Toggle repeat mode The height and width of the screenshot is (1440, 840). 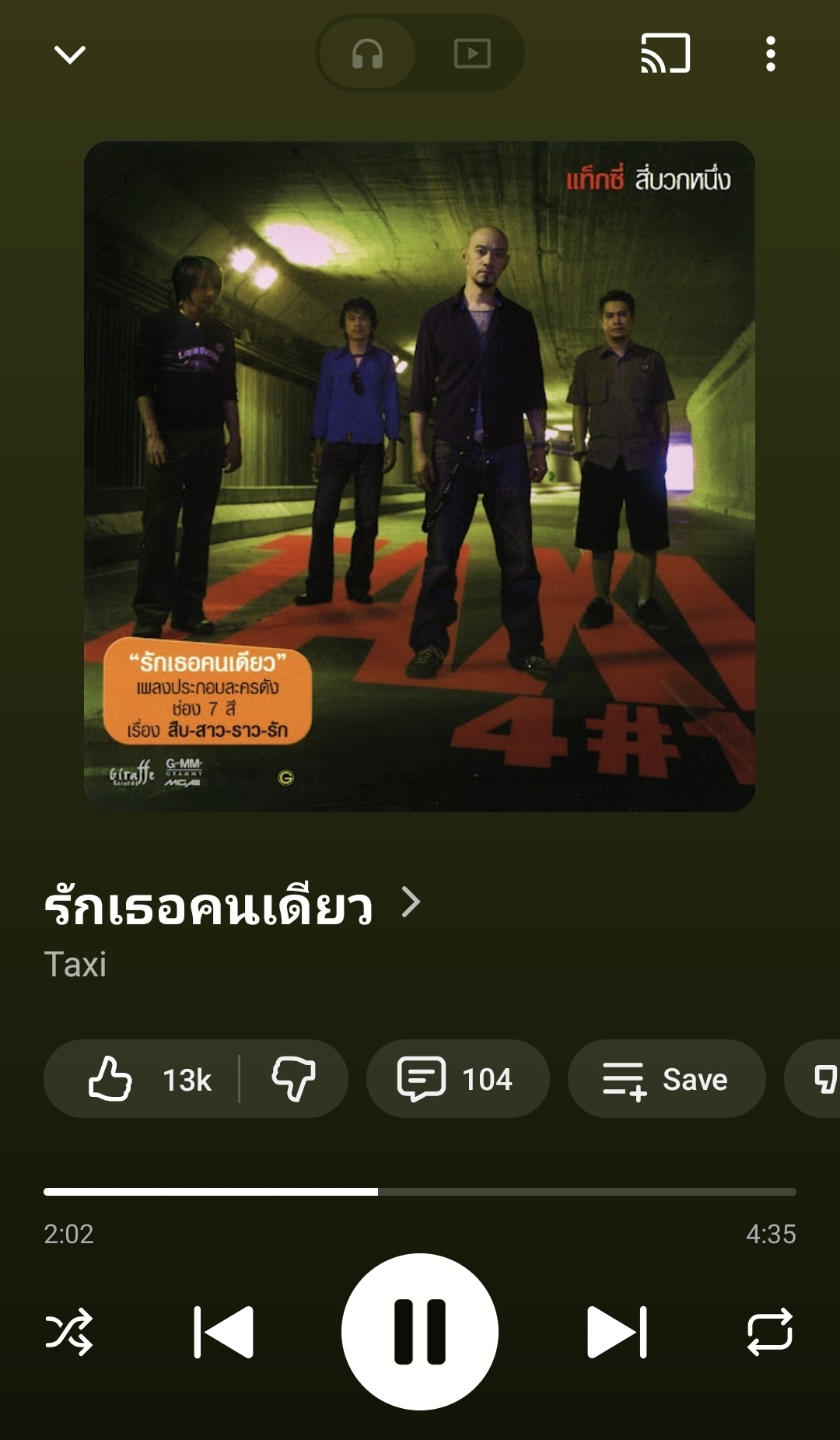pyautogui.click(x=770, y=1332)
